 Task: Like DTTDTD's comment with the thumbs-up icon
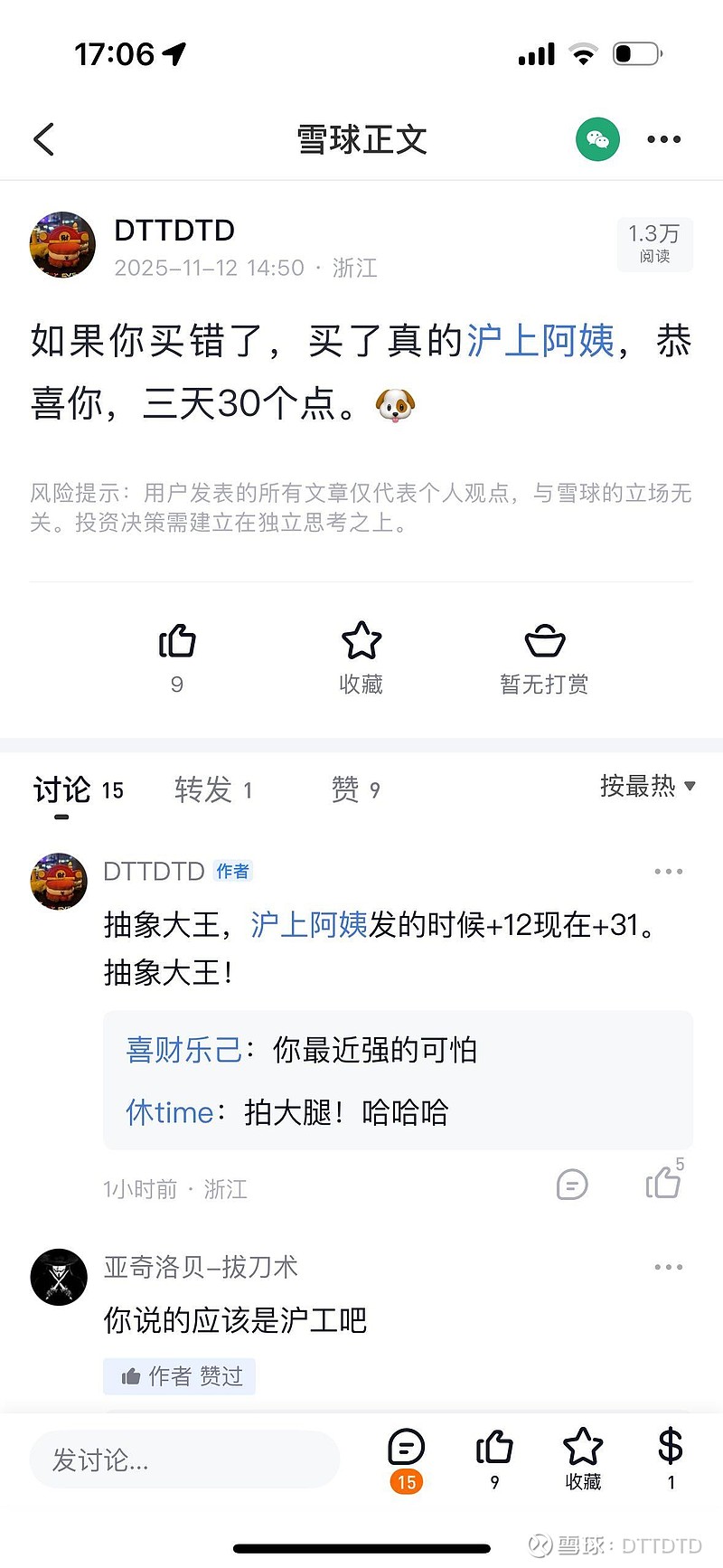pos(664,1185)
